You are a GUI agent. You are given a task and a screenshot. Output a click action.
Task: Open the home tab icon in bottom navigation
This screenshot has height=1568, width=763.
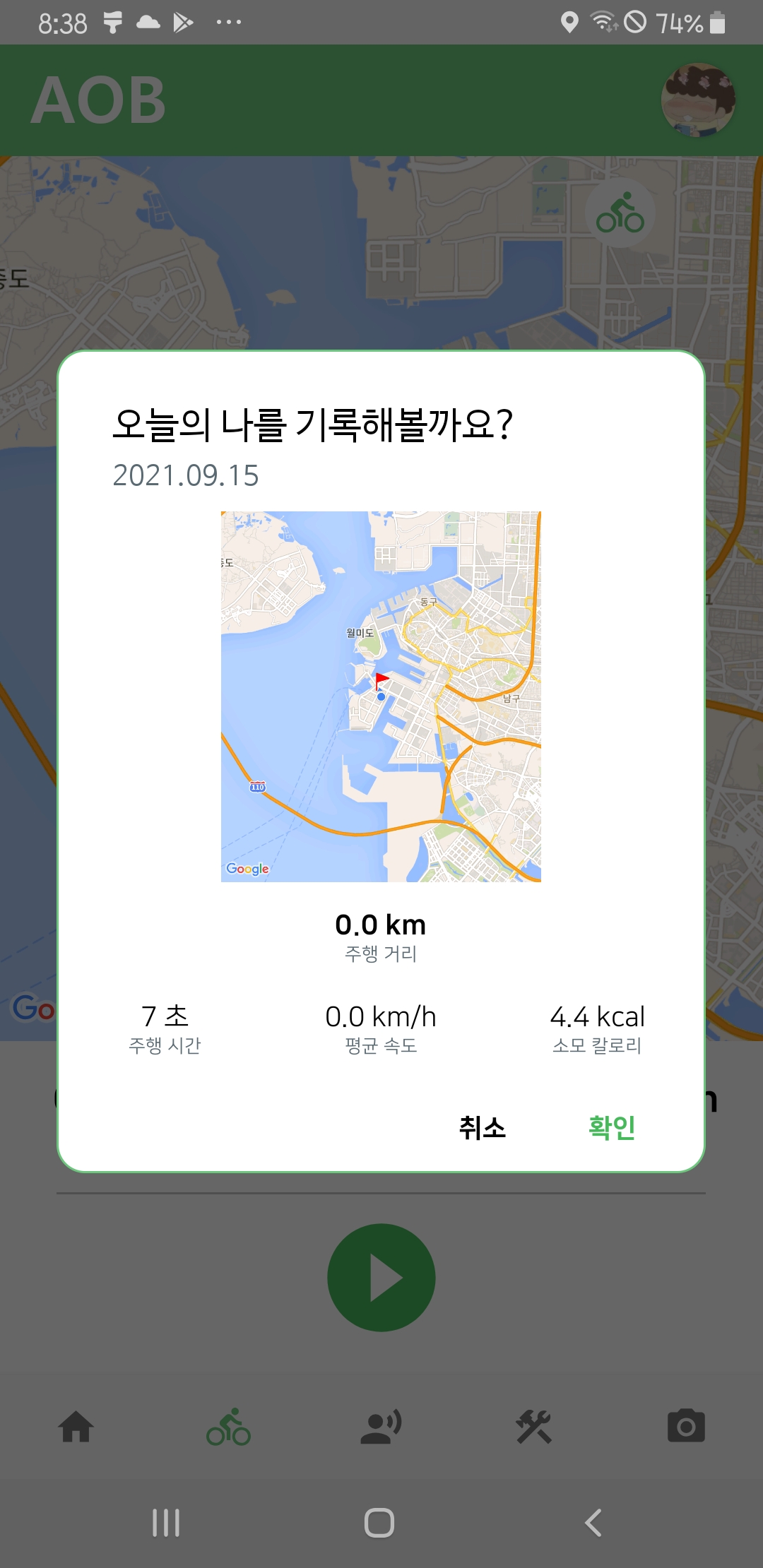pyautogui.click(x=76, y=1427)
